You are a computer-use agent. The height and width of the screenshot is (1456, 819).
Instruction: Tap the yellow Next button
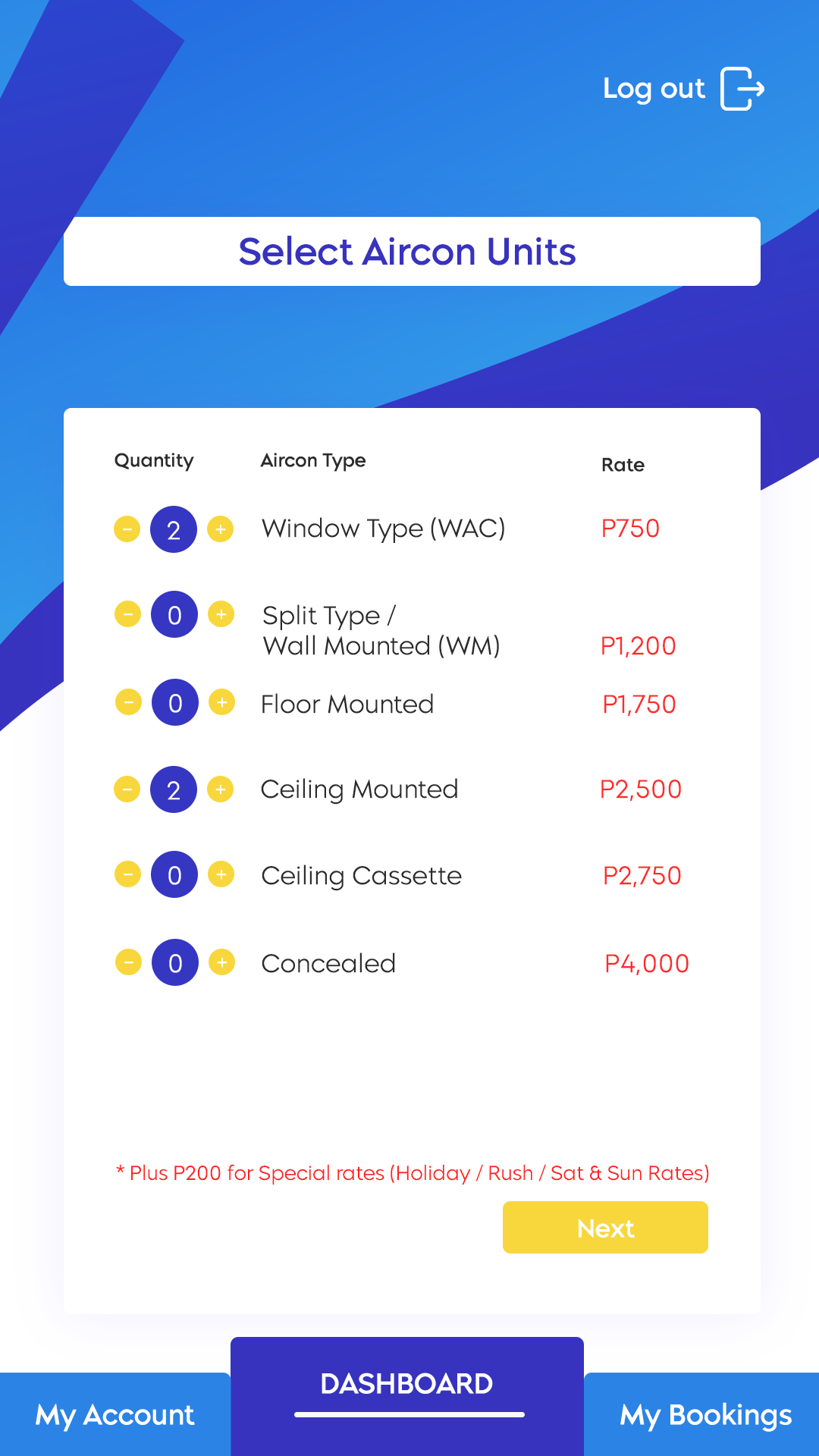tap(605, 1227)
